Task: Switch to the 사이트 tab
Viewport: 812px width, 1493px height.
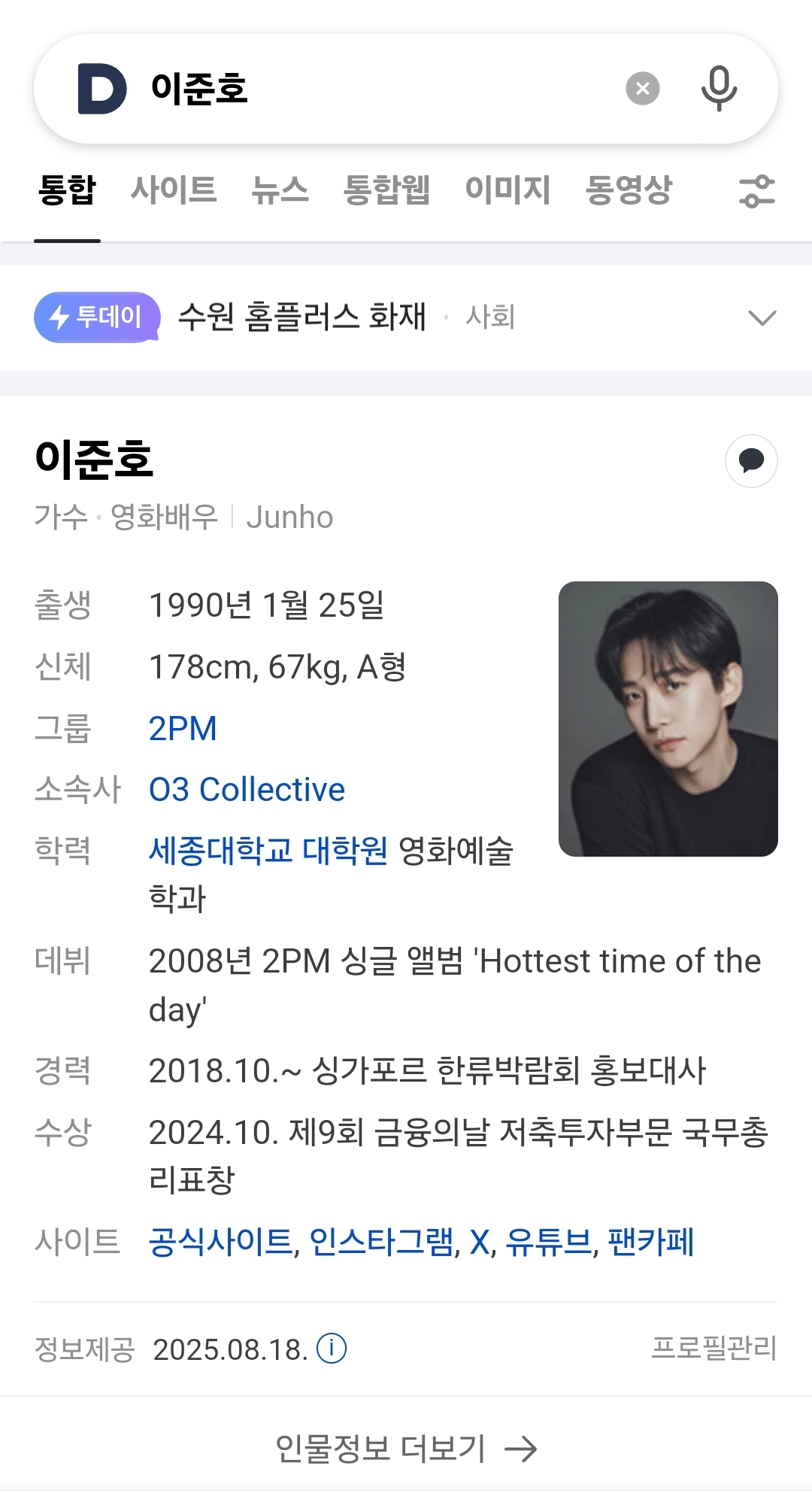Action: point(174,190)
